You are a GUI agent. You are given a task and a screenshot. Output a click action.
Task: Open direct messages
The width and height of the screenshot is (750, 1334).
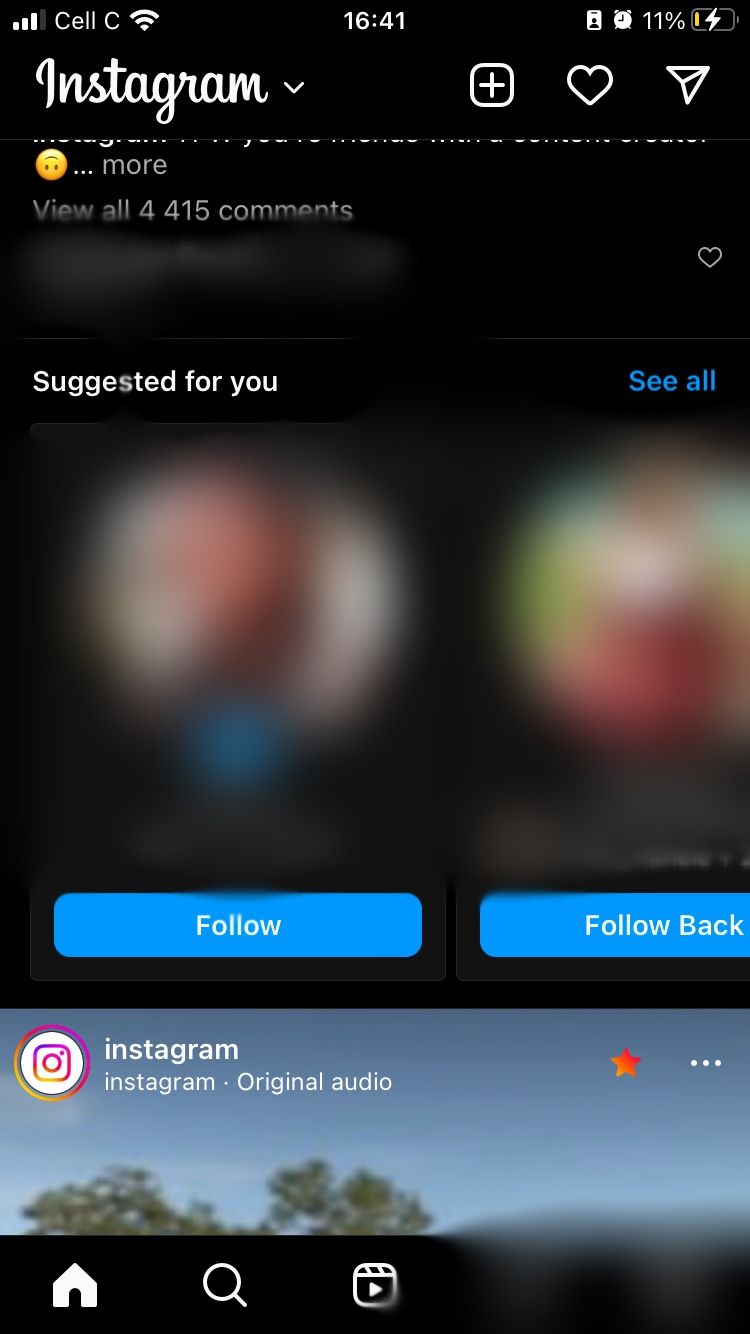point(688,86)
